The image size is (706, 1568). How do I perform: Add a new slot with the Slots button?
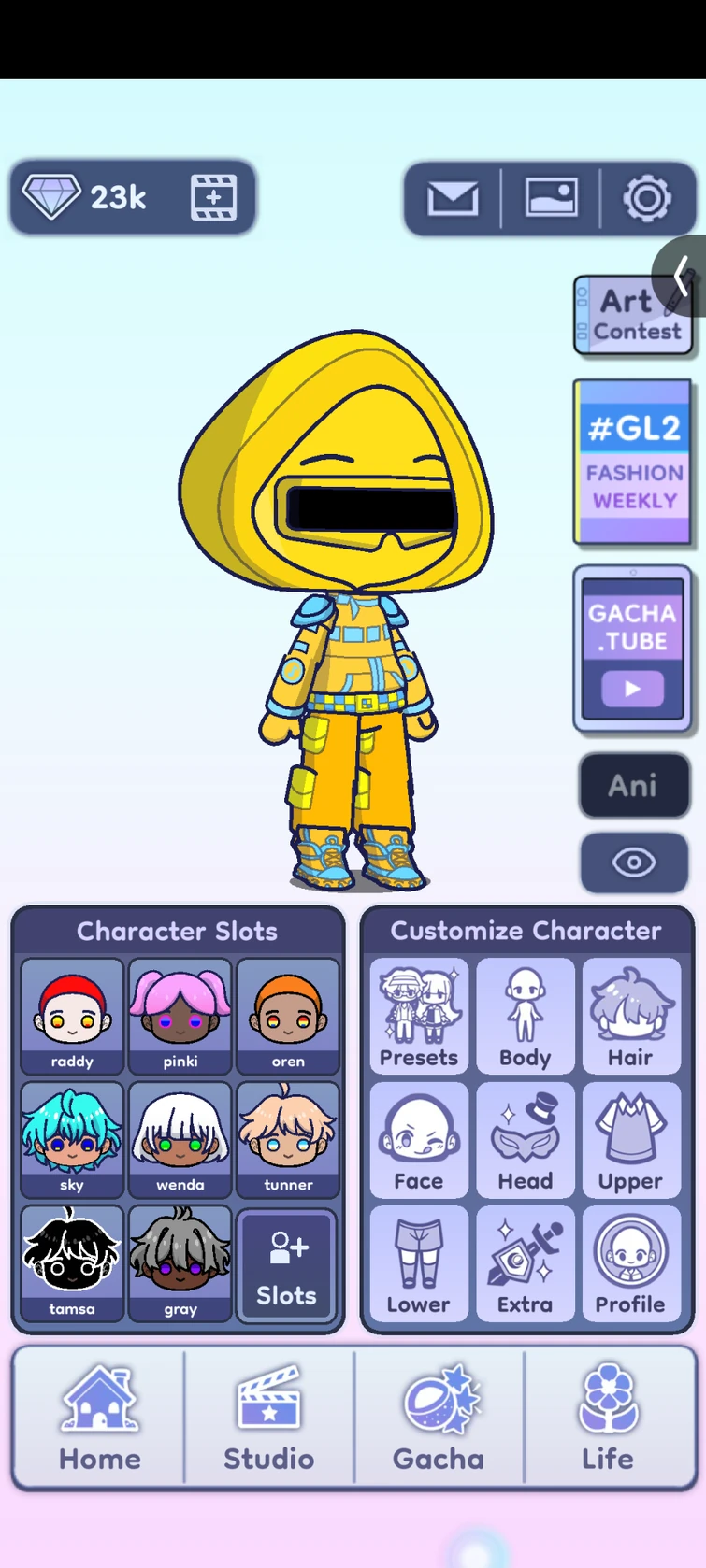coord(287,1263)
